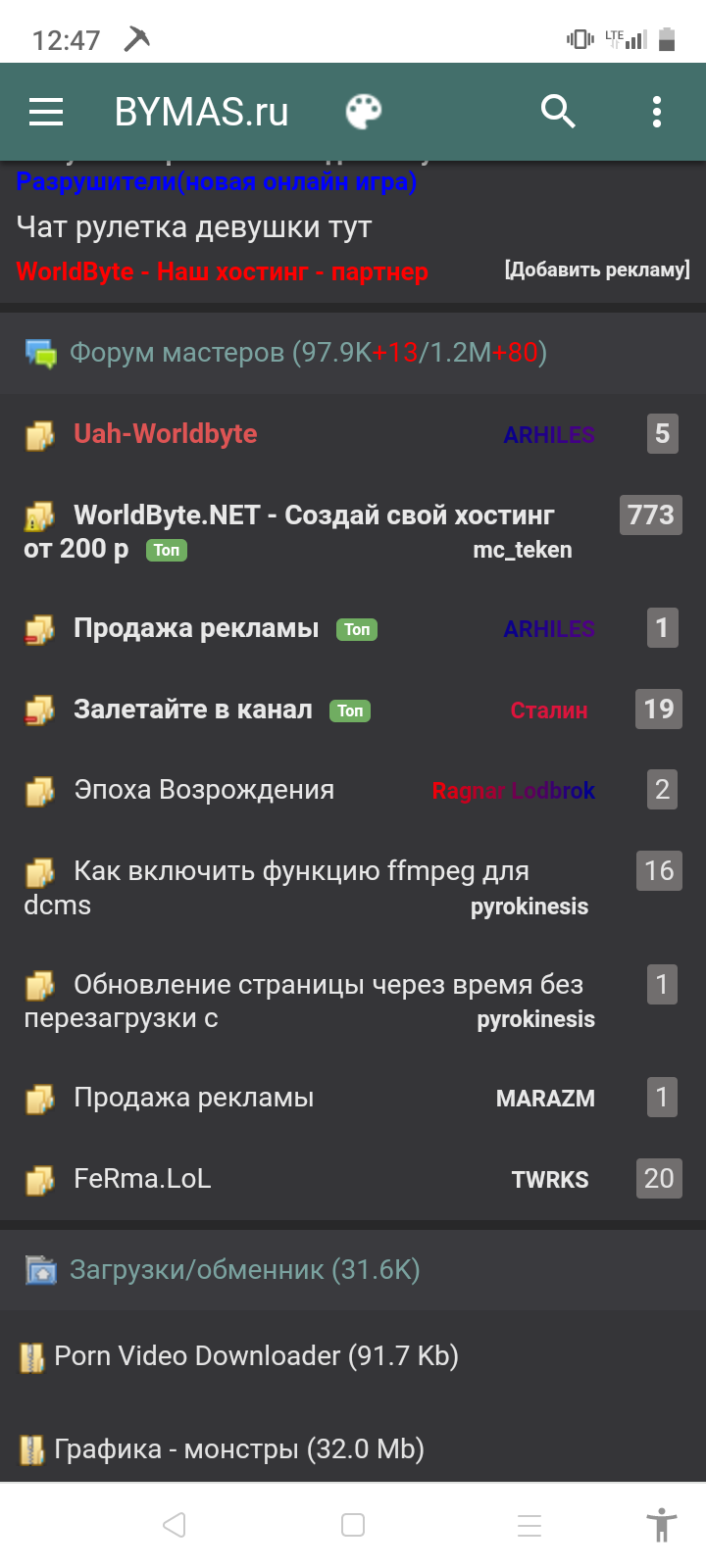Viewport: 706px width, 1568px height.
Task: Open the three-dot overflow menu
Action: [657, 113]
